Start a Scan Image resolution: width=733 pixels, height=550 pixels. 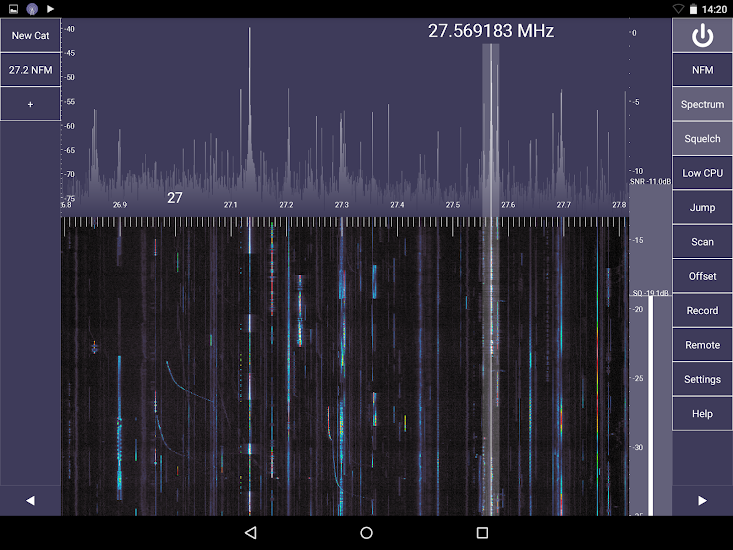point(702,242)
